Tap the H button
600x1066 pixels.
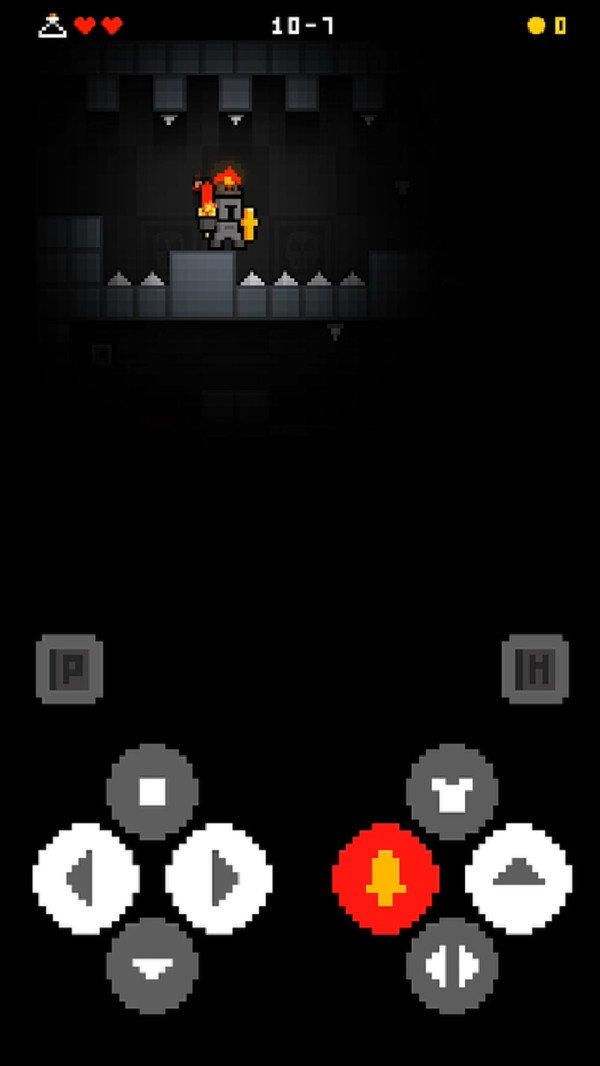pos(535,669)
